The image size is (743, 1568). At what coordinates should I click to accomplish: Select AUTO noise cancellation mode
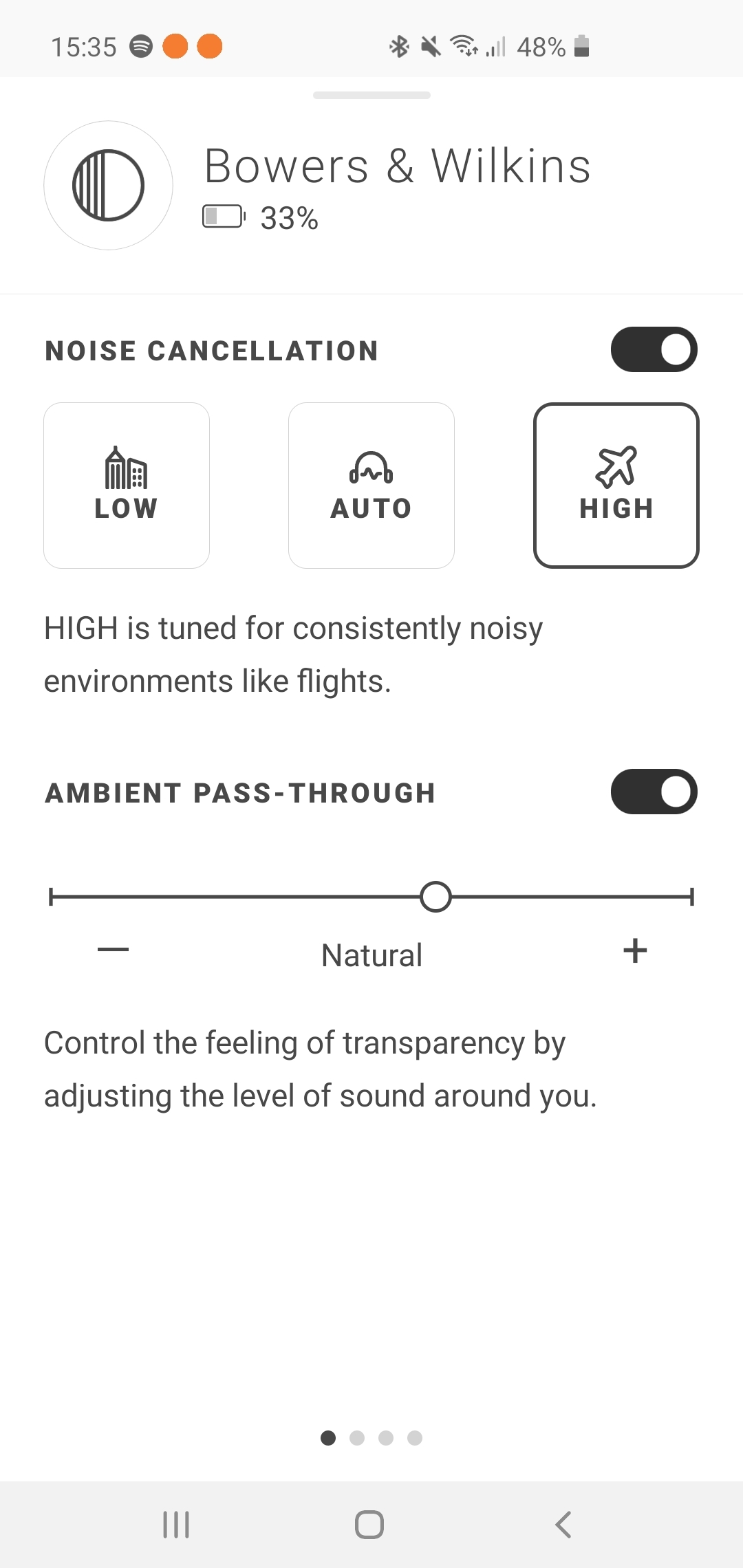coord(371,486)
